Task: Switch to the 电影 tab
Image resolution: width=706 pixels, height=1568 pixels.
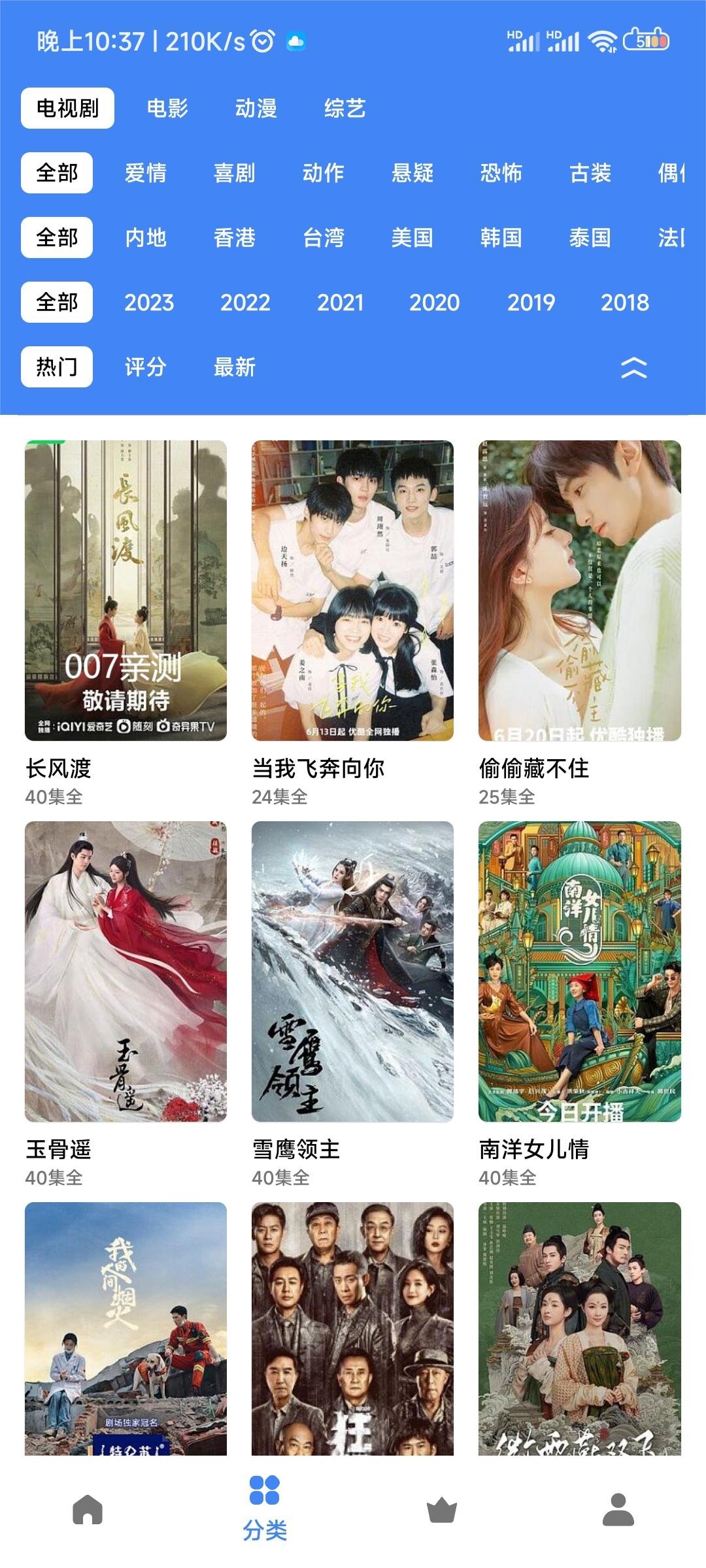Action: (167, 108)
